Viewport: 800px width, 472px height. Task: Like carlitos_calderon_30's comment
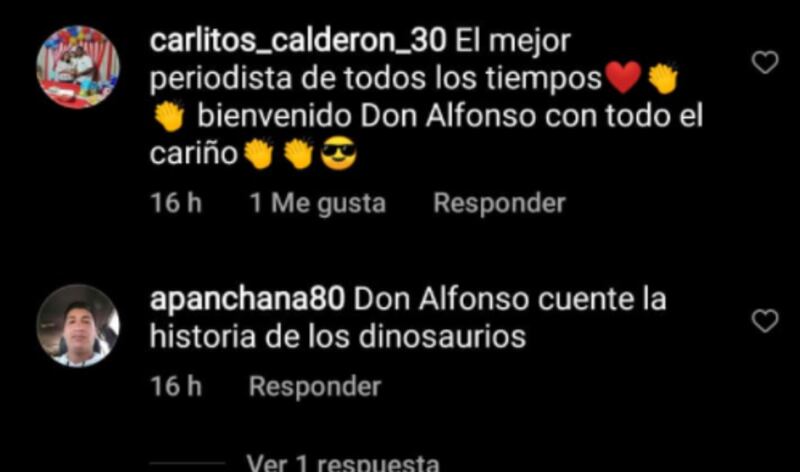click(x=765, y=63)
